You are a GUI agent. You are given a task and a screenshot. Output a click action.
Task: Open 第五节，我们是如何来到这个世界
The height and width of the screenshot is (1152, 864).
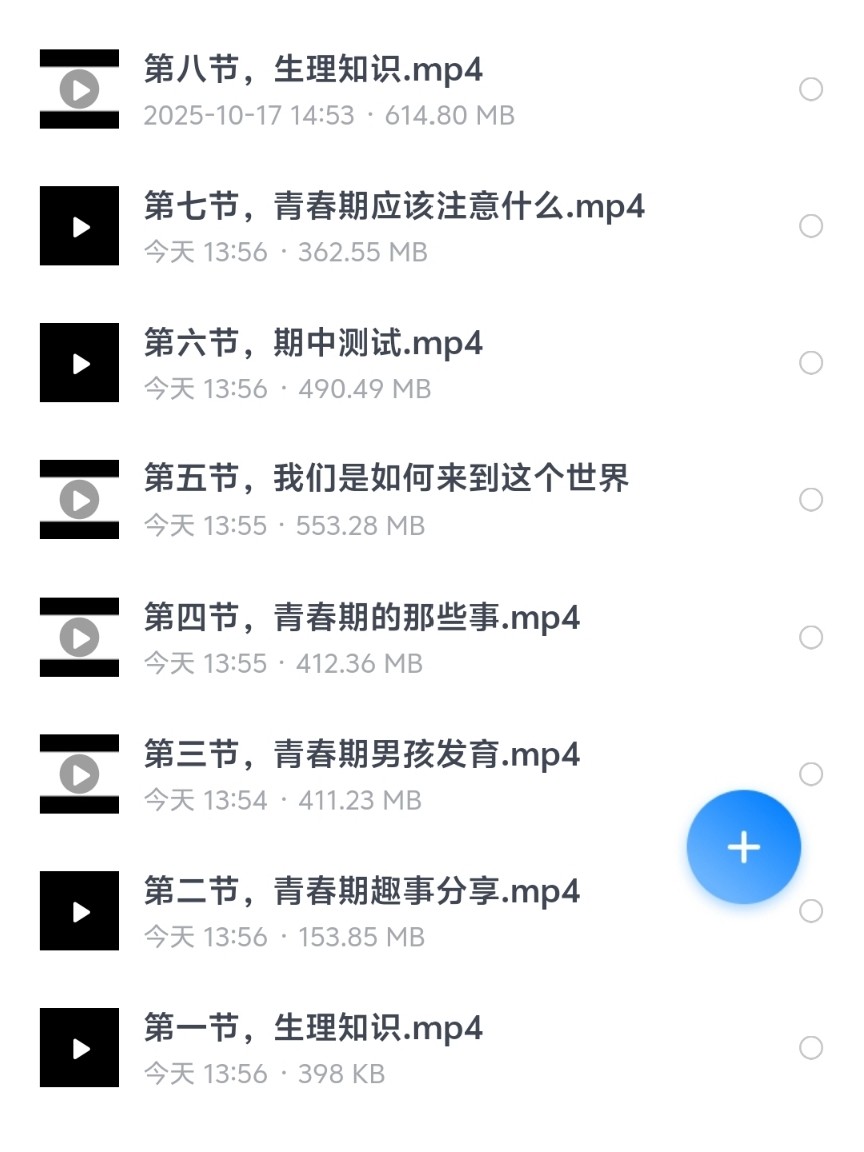pos(386,480)
